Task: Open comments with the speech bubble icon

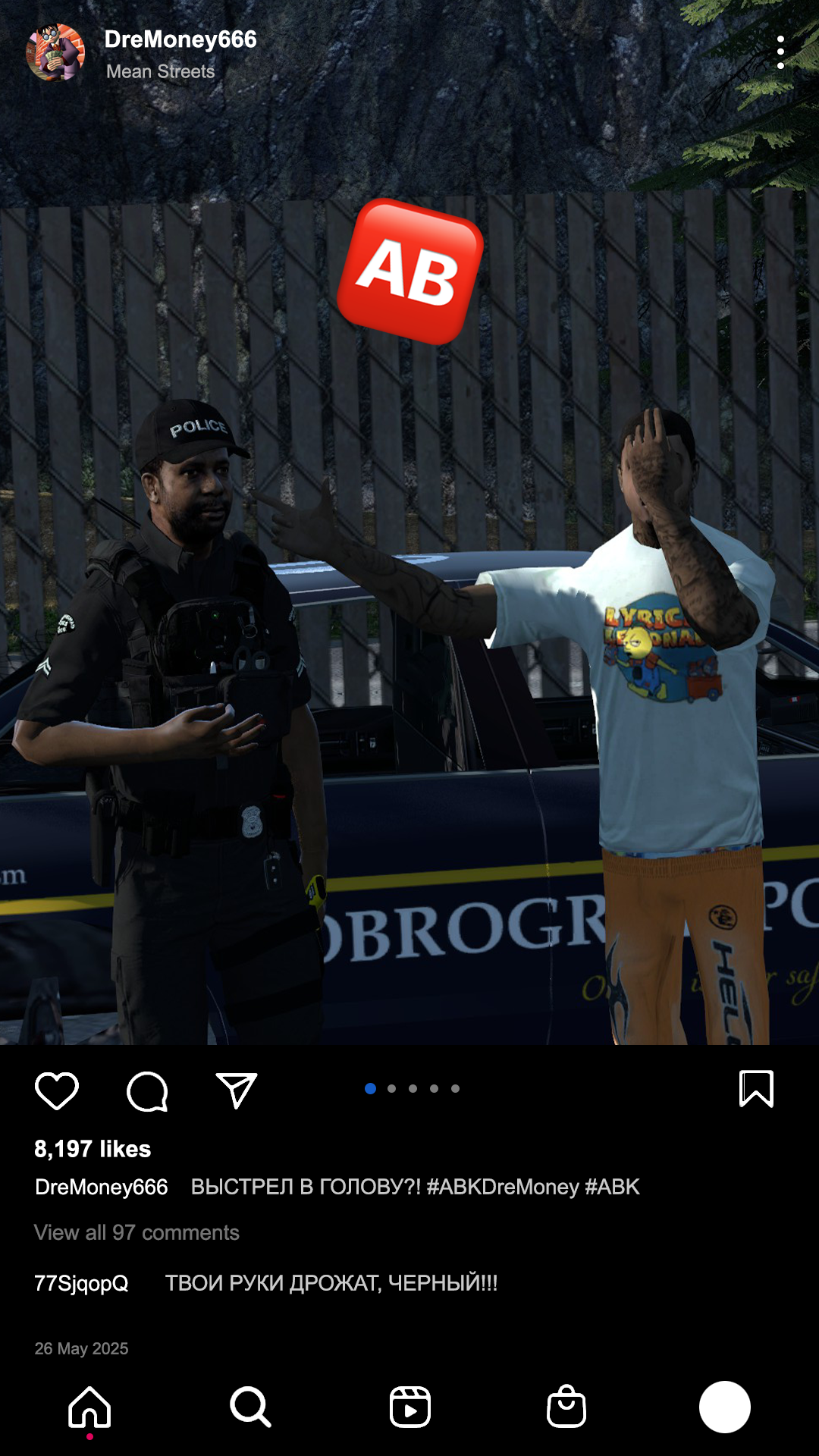Action: (147, 1091)
